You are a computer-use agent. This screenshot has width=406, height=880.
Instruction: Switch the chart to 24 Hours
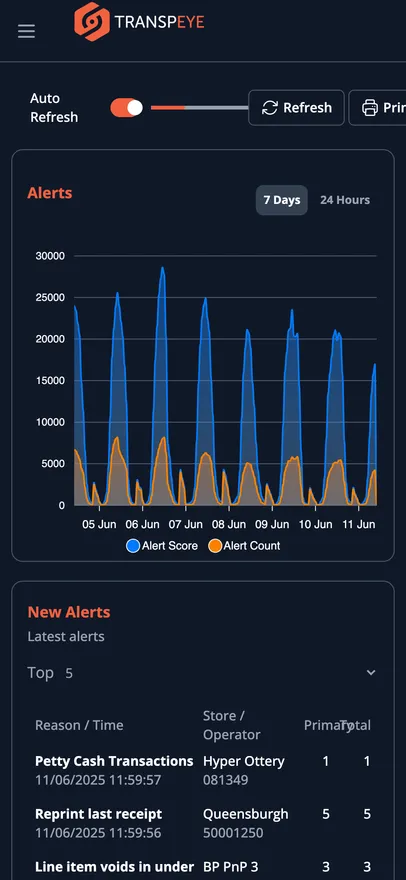345,200
